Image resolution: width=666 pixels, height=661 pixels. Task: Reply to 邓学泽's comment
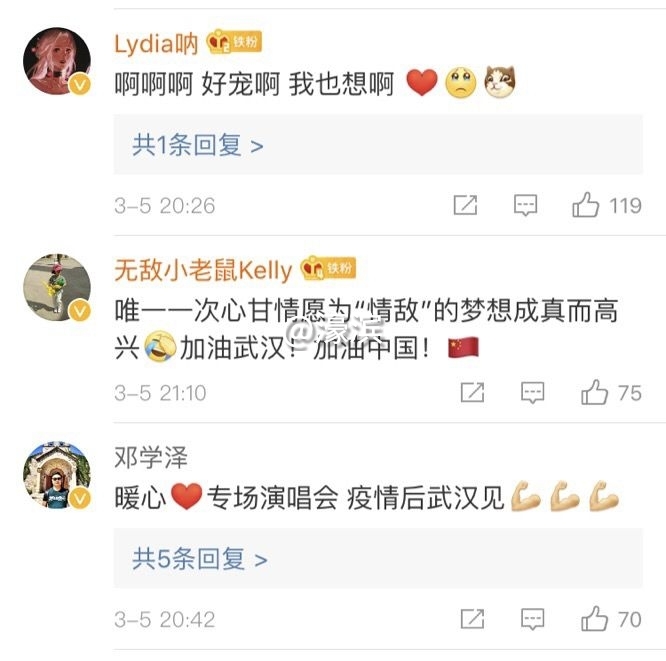click(x=533, y=619)
